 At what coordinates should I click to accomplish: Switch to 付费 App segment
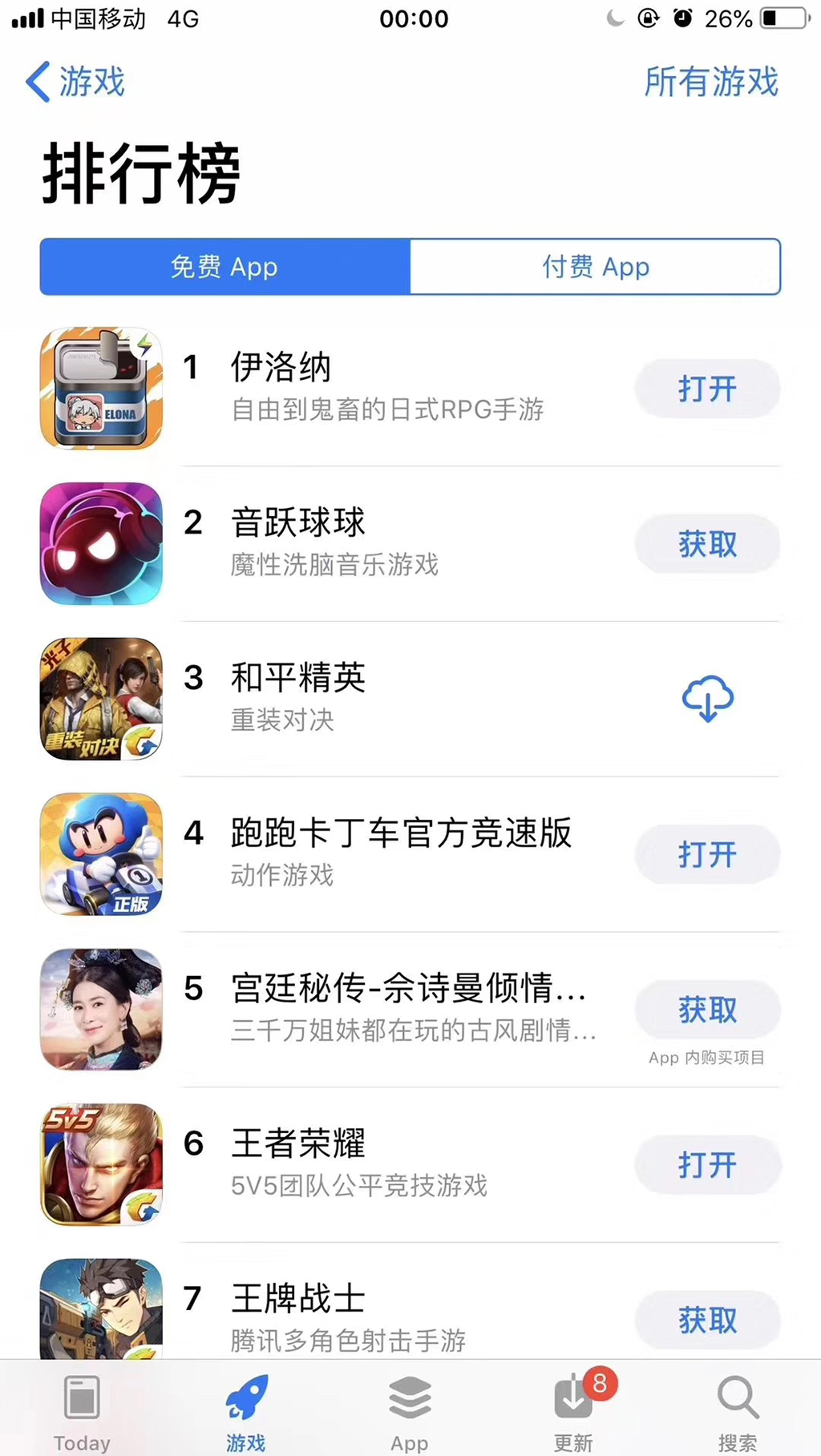pyautogui.click(x=595, y=267)
